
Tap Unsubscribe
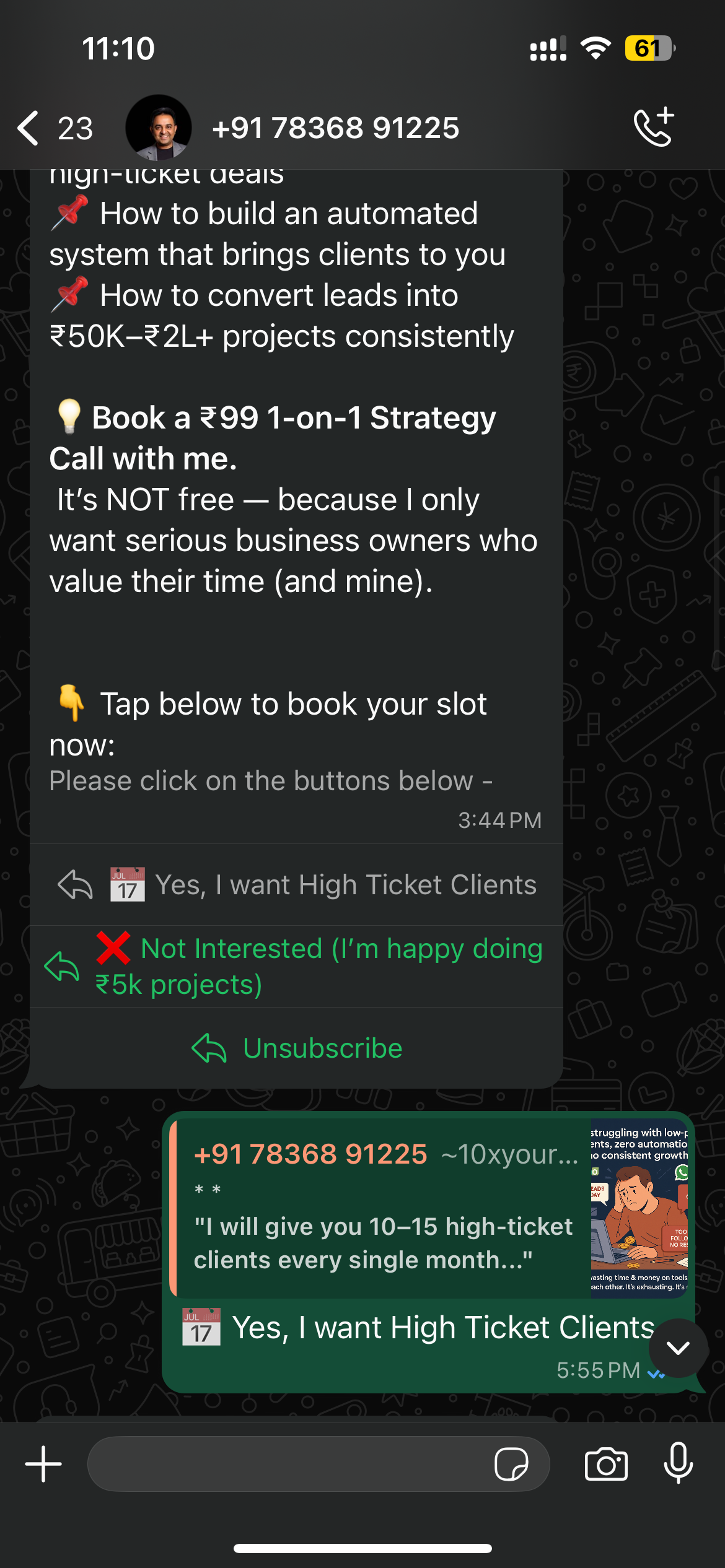click(x=297, y=1048)
